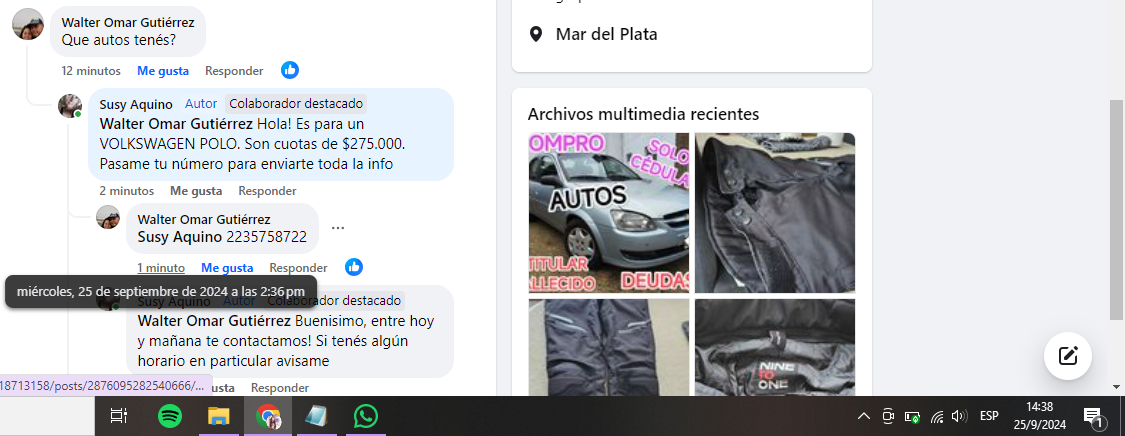The width and height of the screenshot is (1125, 436).
Task: View like reaction on Walter's top comment
Action: coord(290,70)
